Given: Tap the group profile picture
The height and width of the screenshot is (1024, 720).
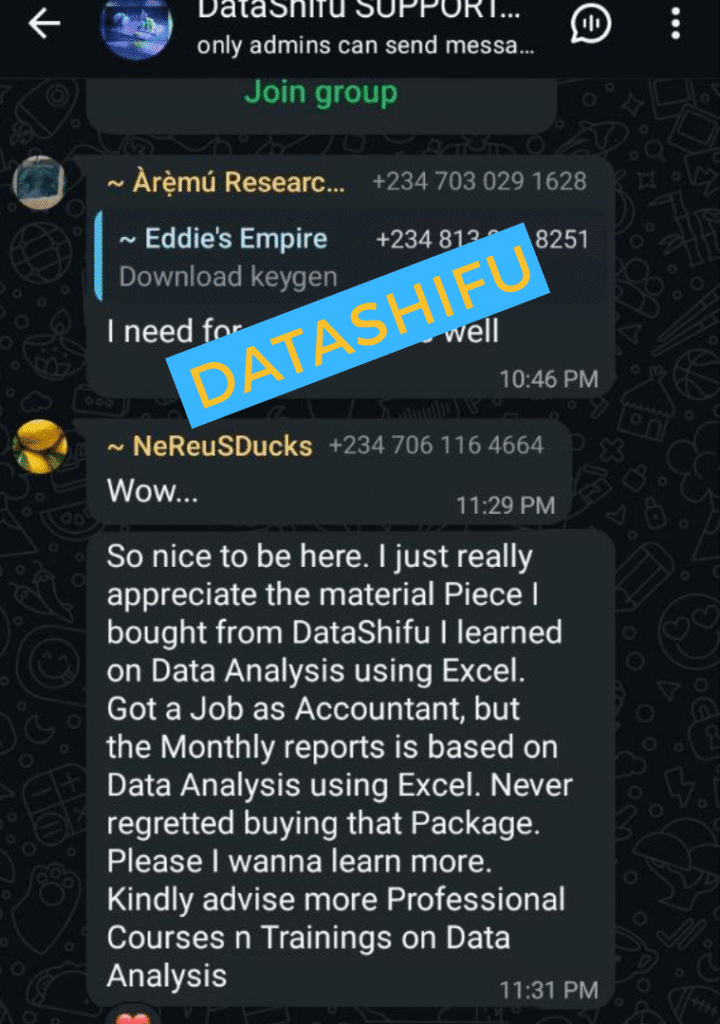Looking at the screenshot, I should [137, 26].
